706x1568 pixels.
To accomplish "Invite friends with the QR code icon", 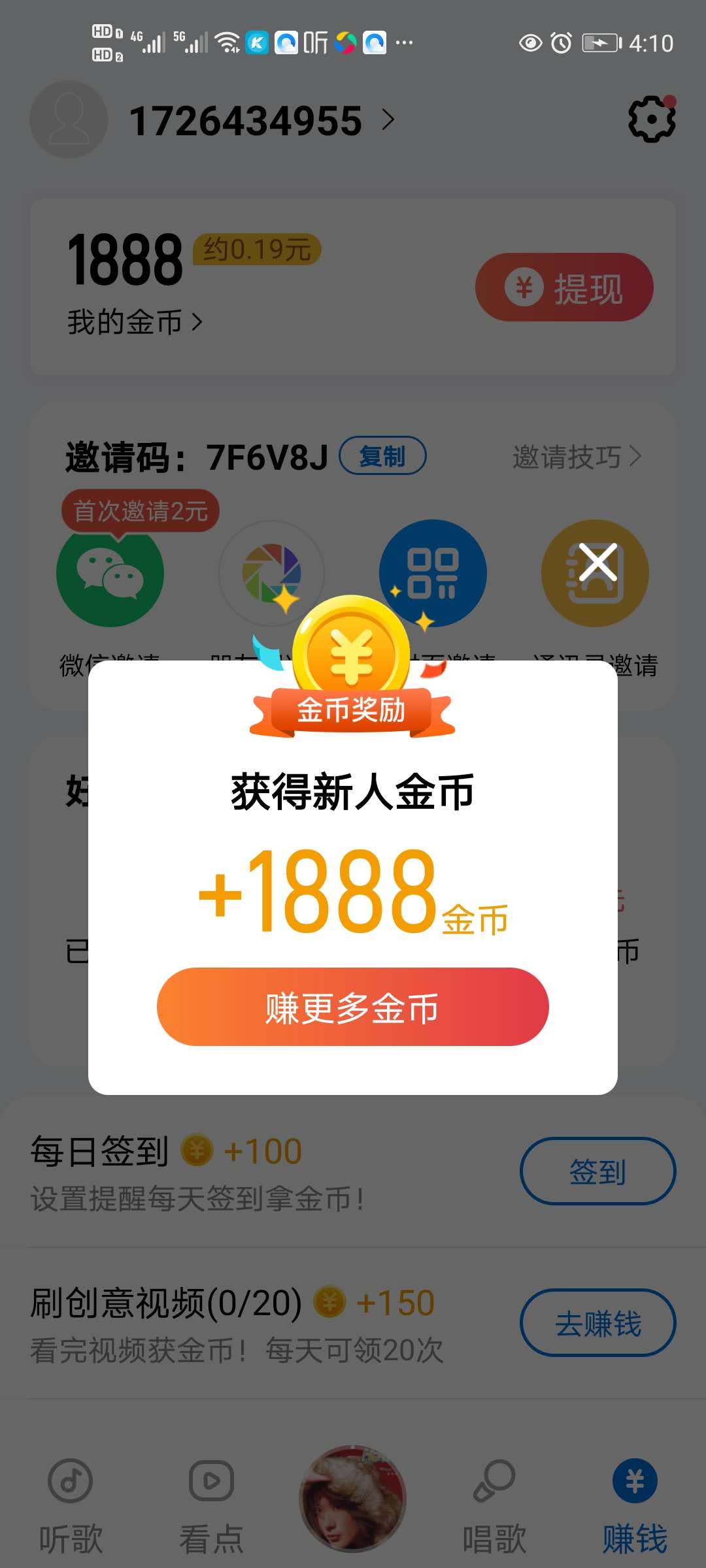I will coord(433,574).
